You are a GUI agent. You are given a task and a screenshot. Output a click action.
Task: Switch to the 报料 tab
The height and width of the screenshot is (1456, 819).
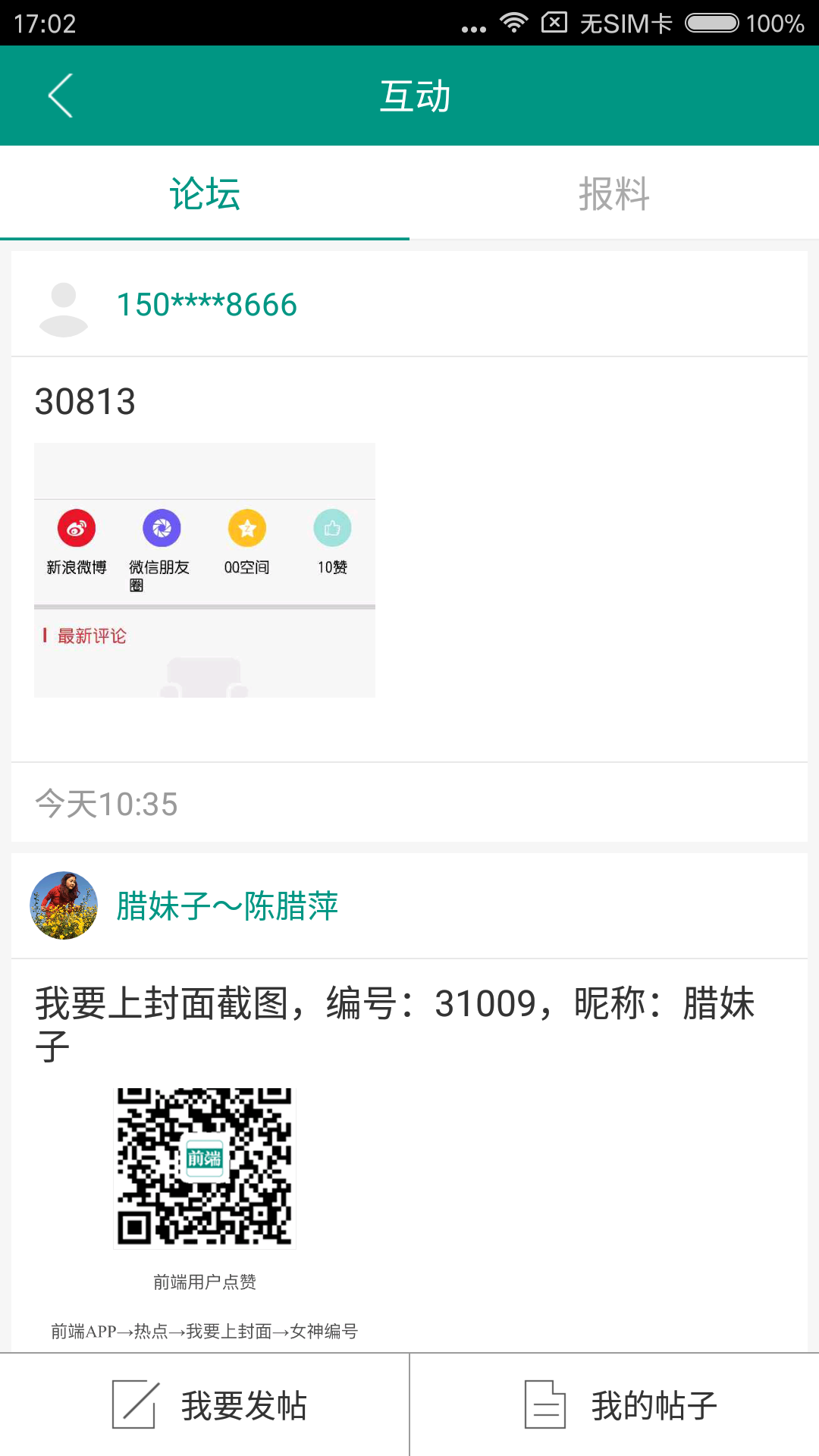tap(614, 194)
